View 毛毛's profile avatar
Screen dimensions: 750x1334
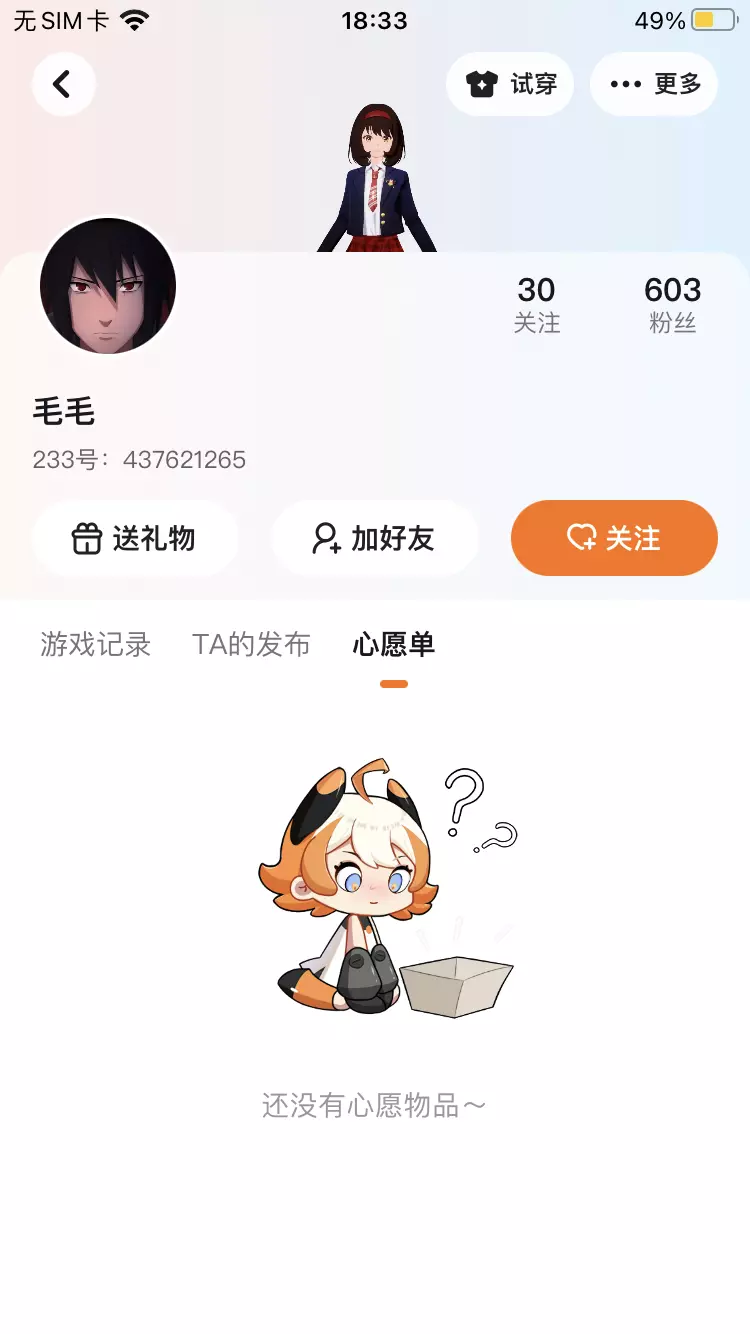[x=108, y=286]
